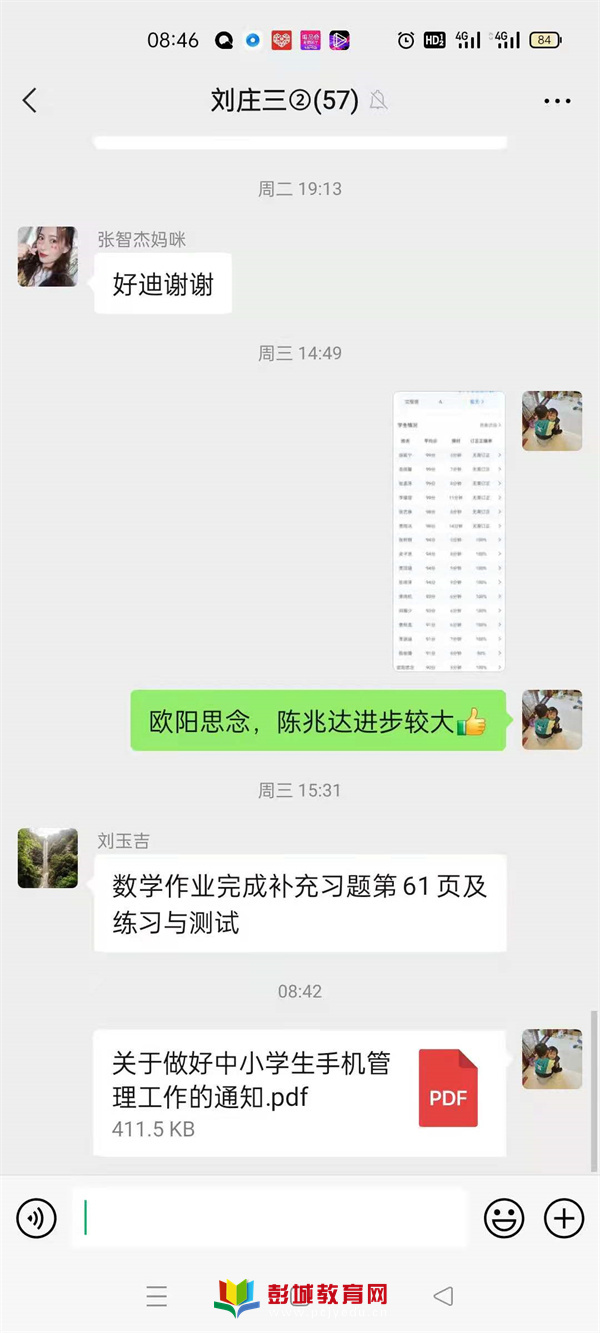Screen dimensions: 600x1333
Task: Open the plus attachment menu
Action: coord(564,1218)
